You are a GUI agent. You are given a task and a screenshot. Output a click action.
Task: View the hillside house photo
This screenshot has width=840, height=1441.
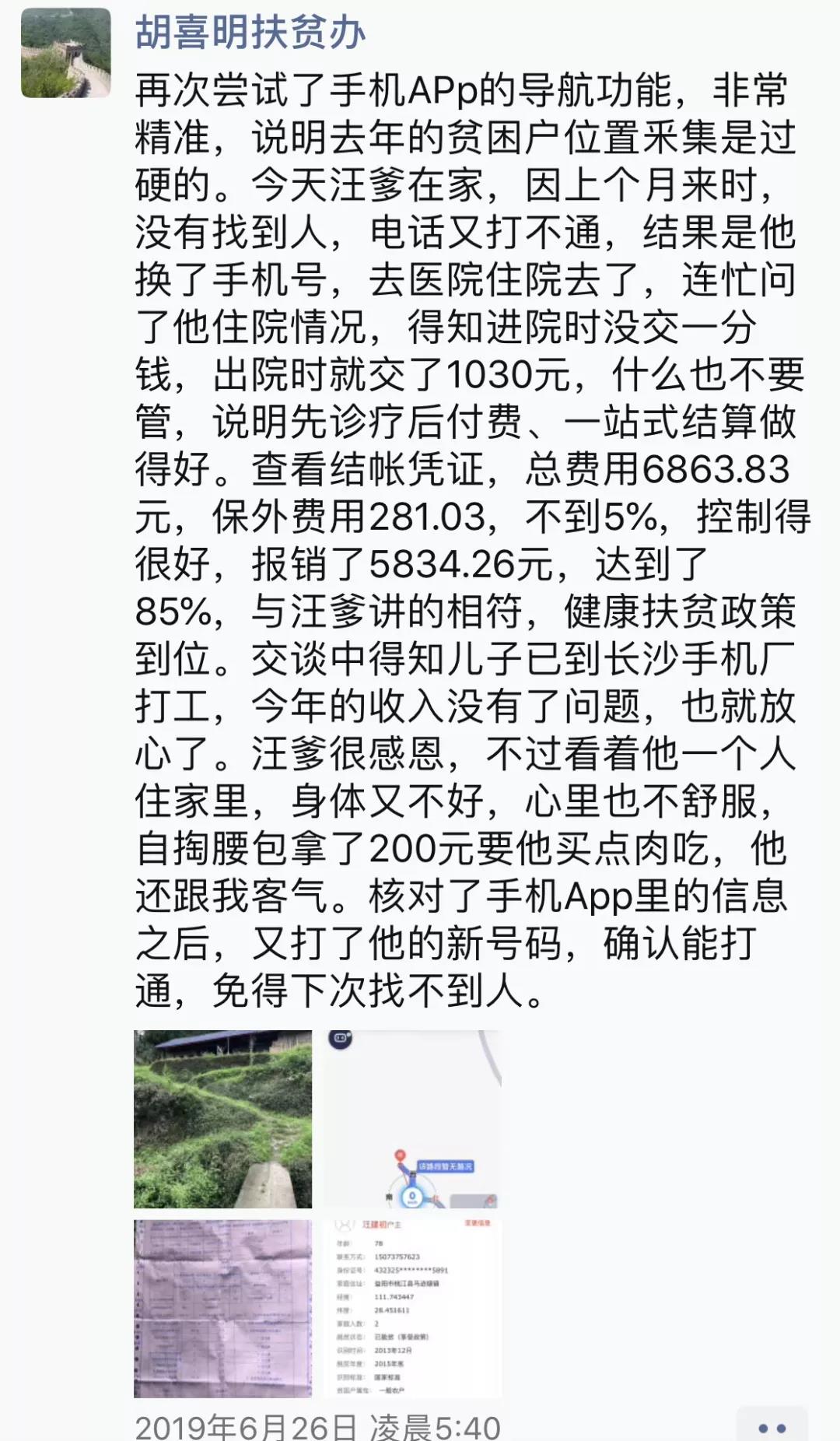point(222,1119)
